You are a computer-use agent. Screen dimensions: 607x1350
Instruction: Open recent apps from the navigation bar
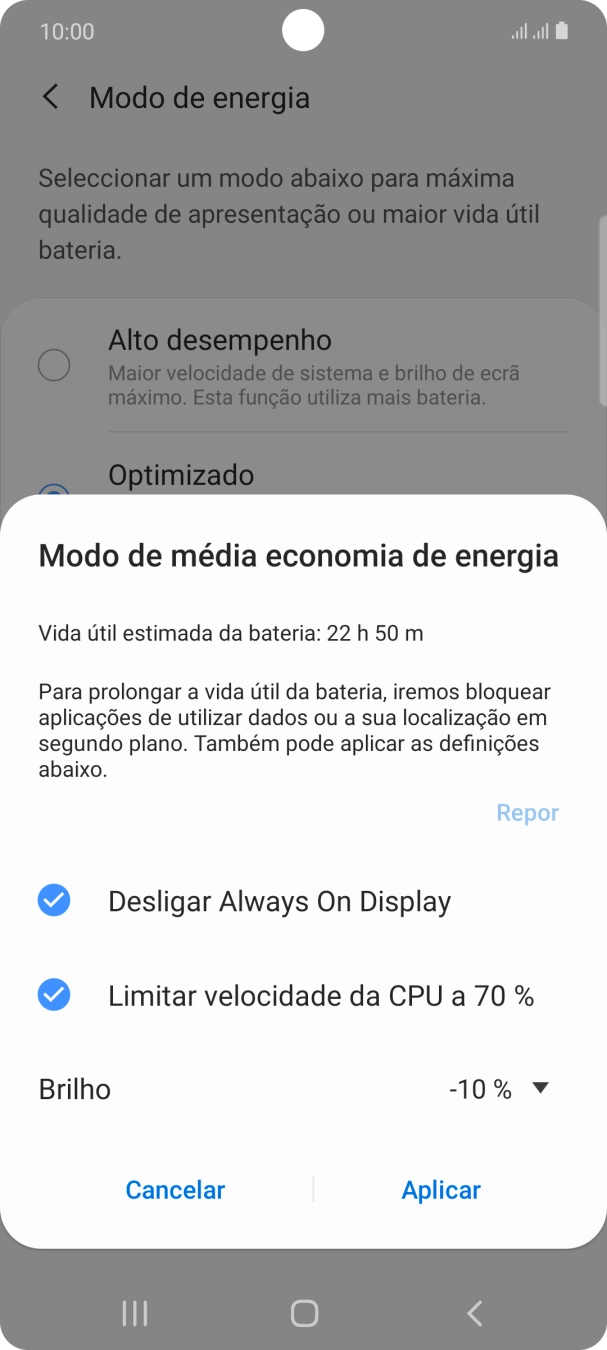click(x=134, y=1313)
